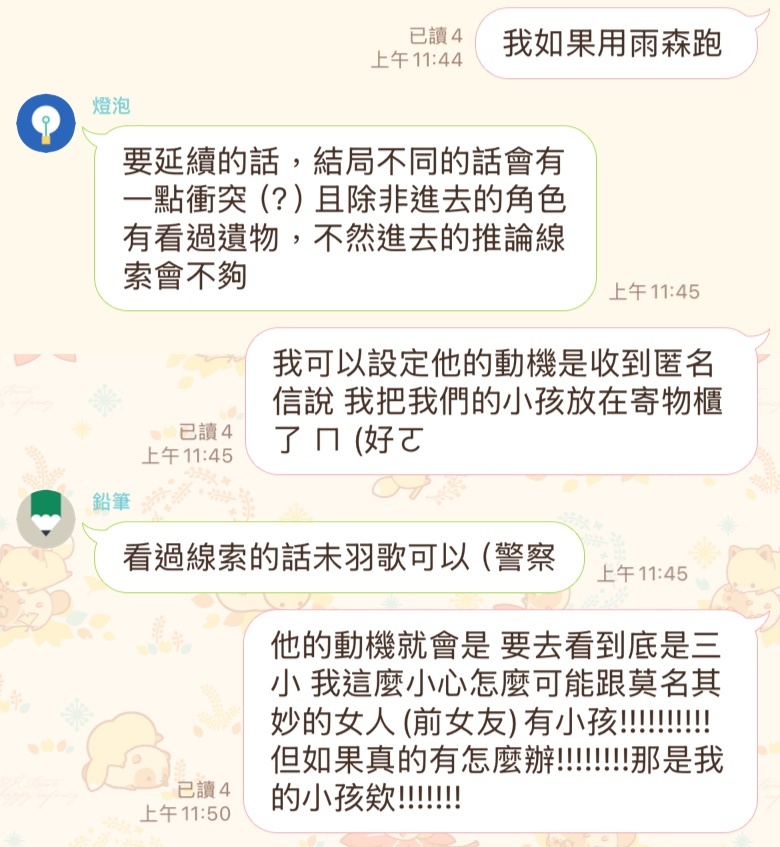Open 燈泡's profile avatar
This screenshot has width=780, height=847.
pyautogui.click(x=46, y=123)
